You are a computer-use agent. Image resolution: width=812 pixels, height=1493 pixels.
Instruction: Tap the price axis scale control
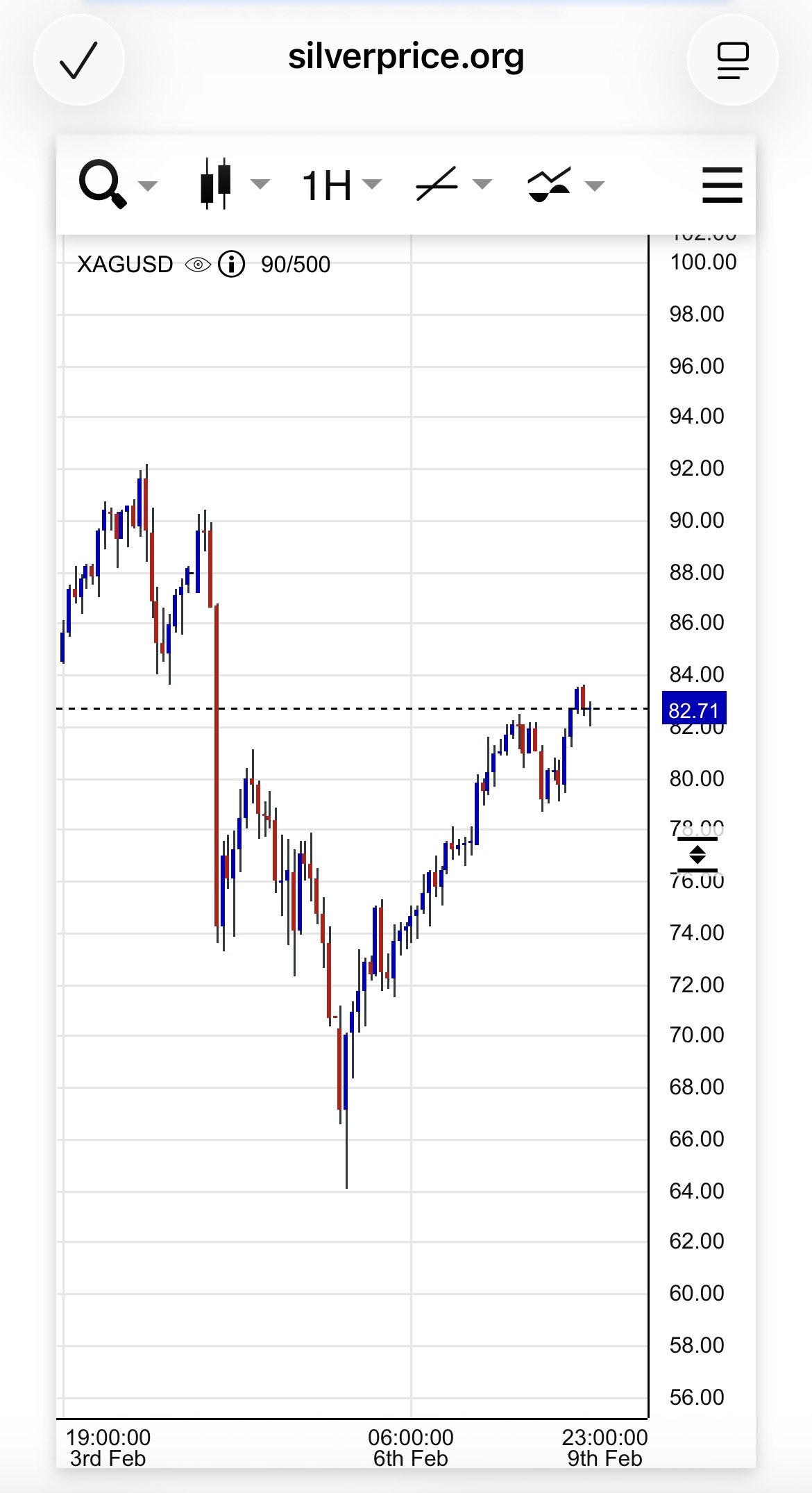point(697,855)
